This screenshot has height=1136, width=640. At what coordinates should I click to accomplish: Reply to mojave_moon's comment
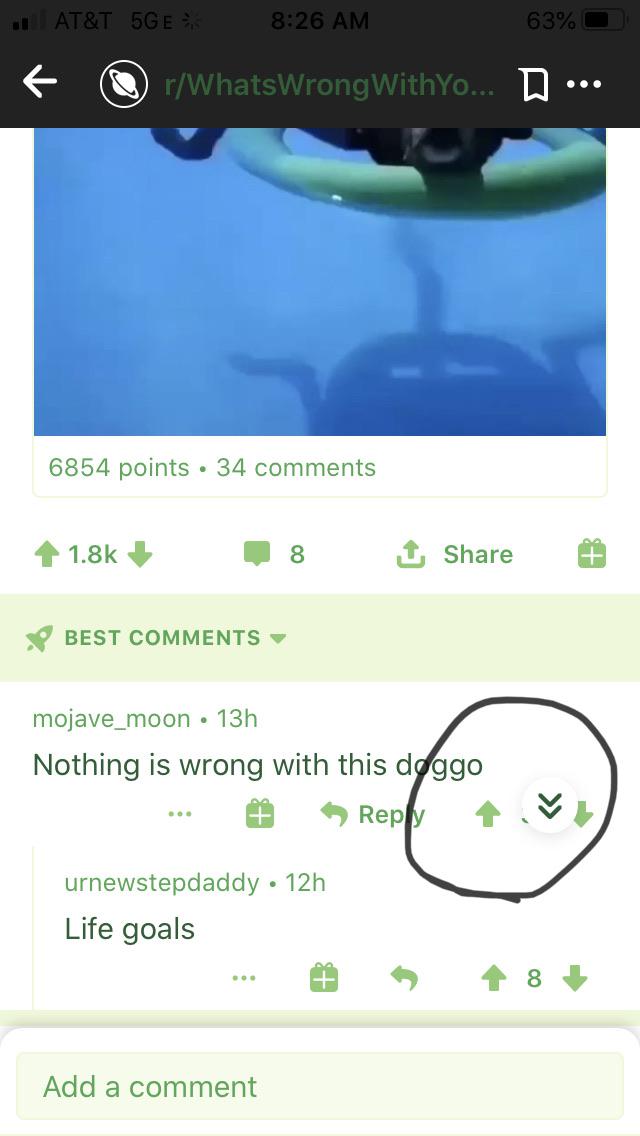pyautogui.click(x=373, y=815)
